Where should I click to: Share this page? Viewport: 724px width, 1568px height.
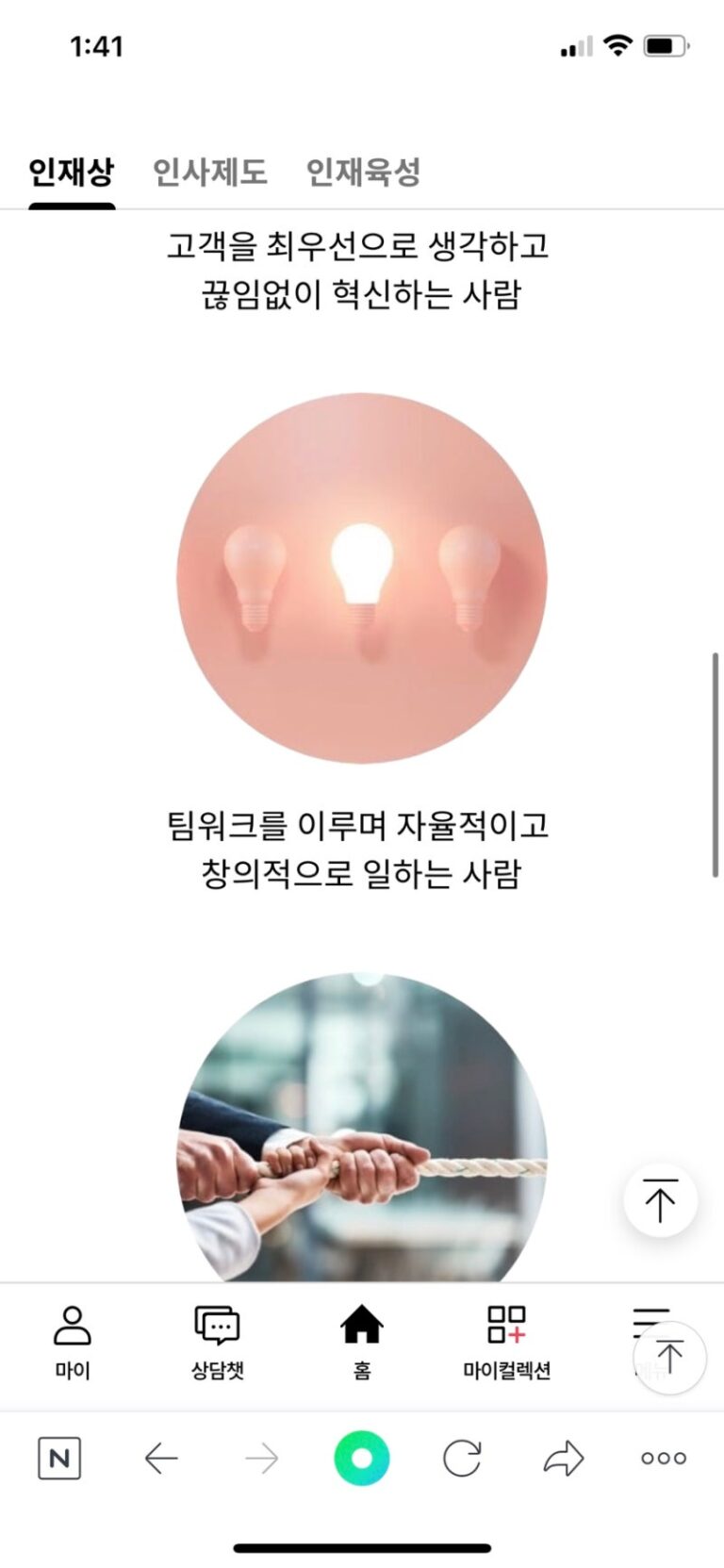(564, 1459)
